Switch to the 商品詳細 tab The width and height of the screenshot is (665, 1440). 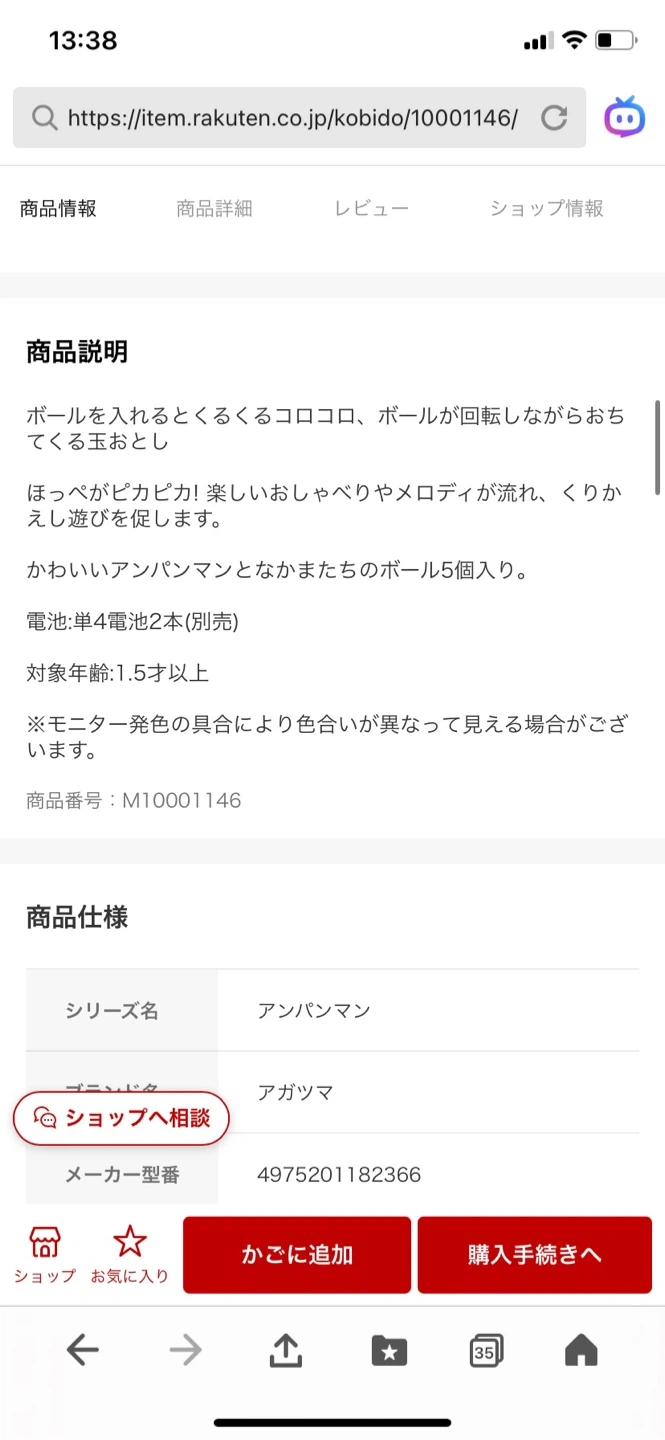pos(214,209)
